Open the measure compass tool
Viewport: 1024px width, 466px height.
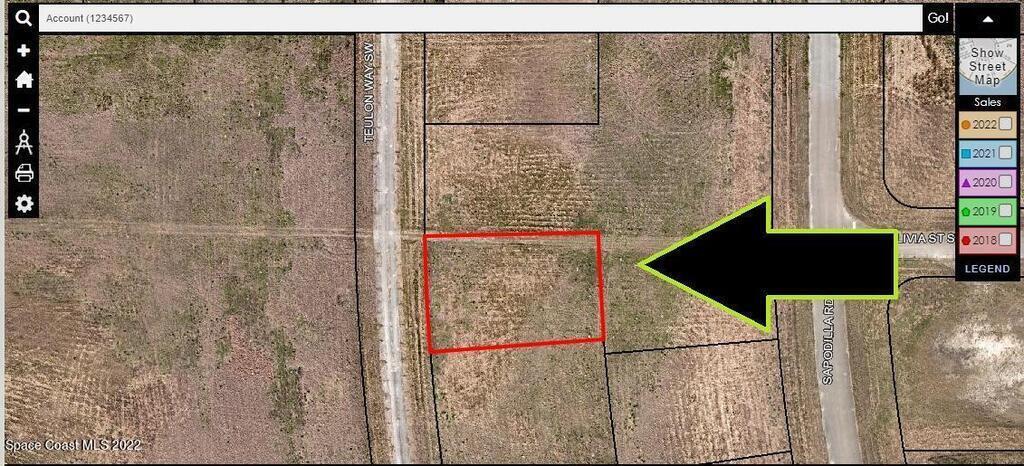coord(23,142)
